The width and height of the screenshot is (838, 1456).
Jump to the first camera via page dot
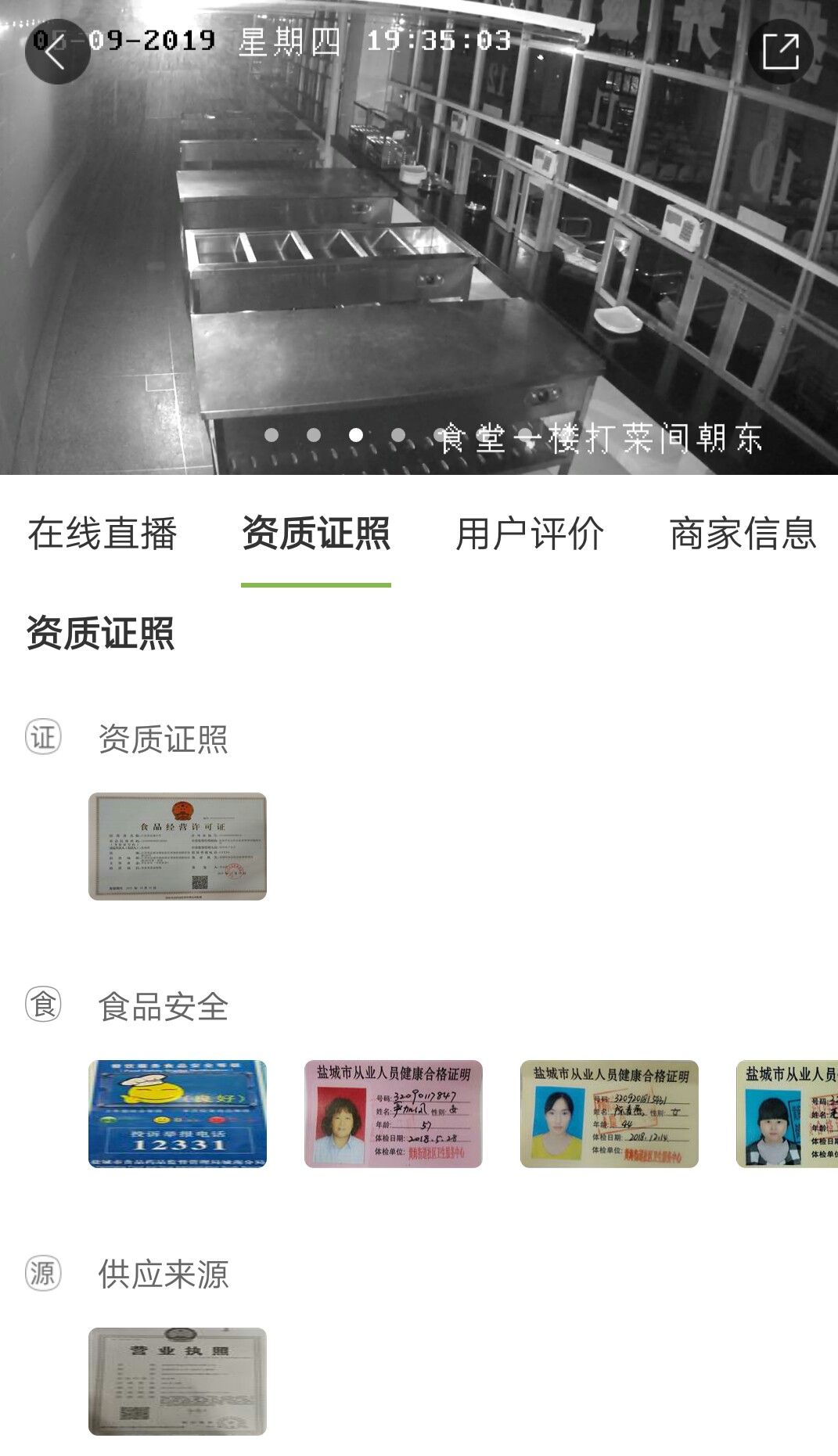(272, 435)
